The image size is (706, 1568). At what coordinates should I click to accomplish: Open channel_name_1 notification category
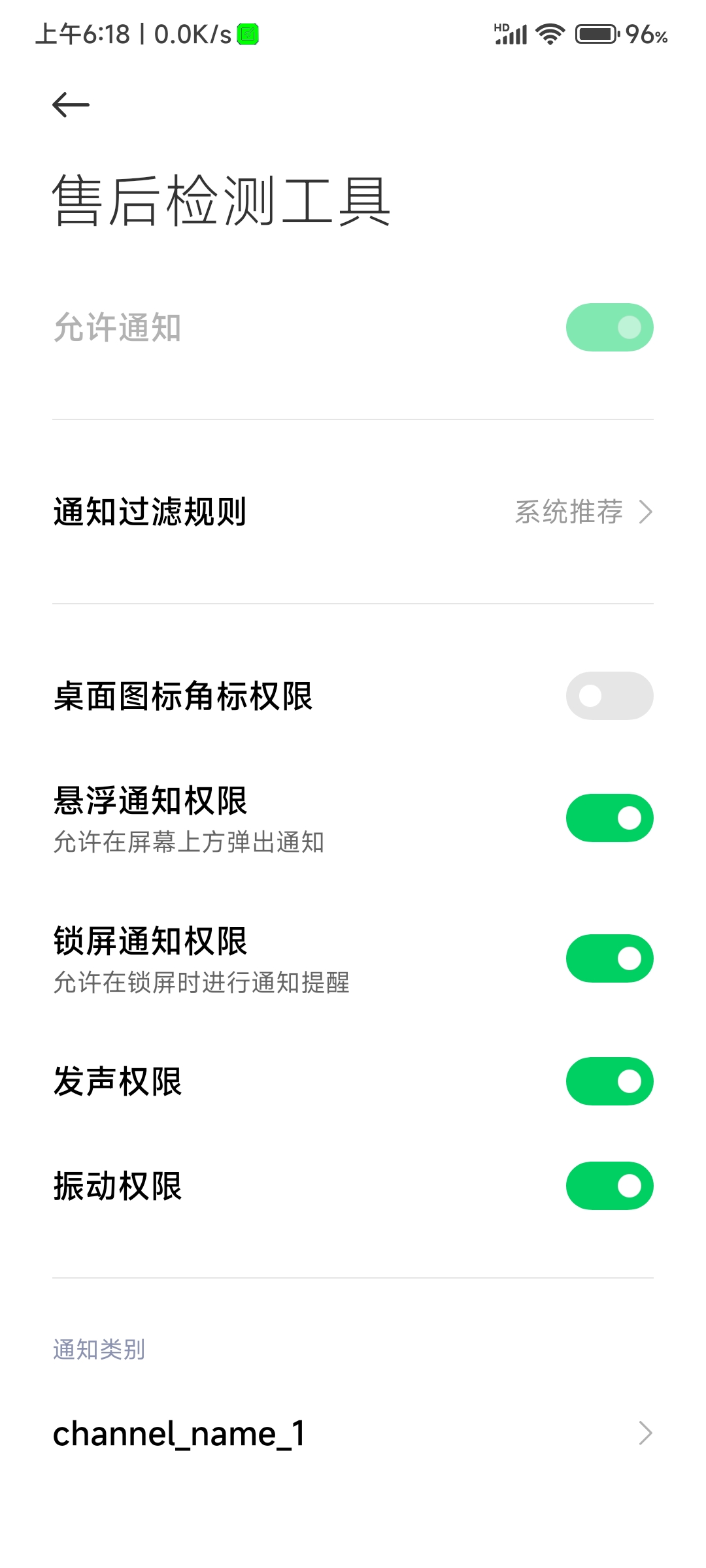click(x=353, y=1433)
